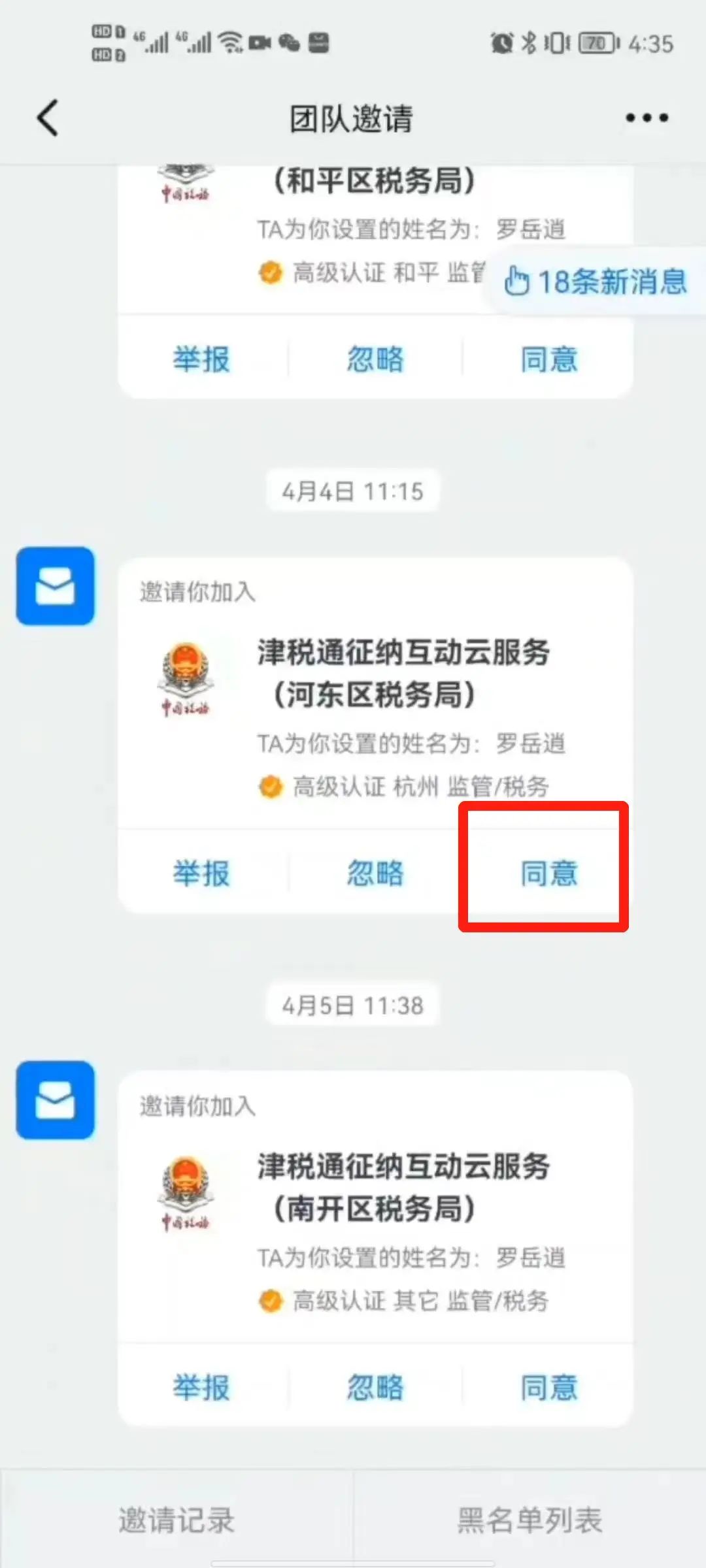The height and width of the screenshot is (1568, 706).
Task: Tap 举报 on 和平区税务局 invitation
Action: [x=201, y=359]
